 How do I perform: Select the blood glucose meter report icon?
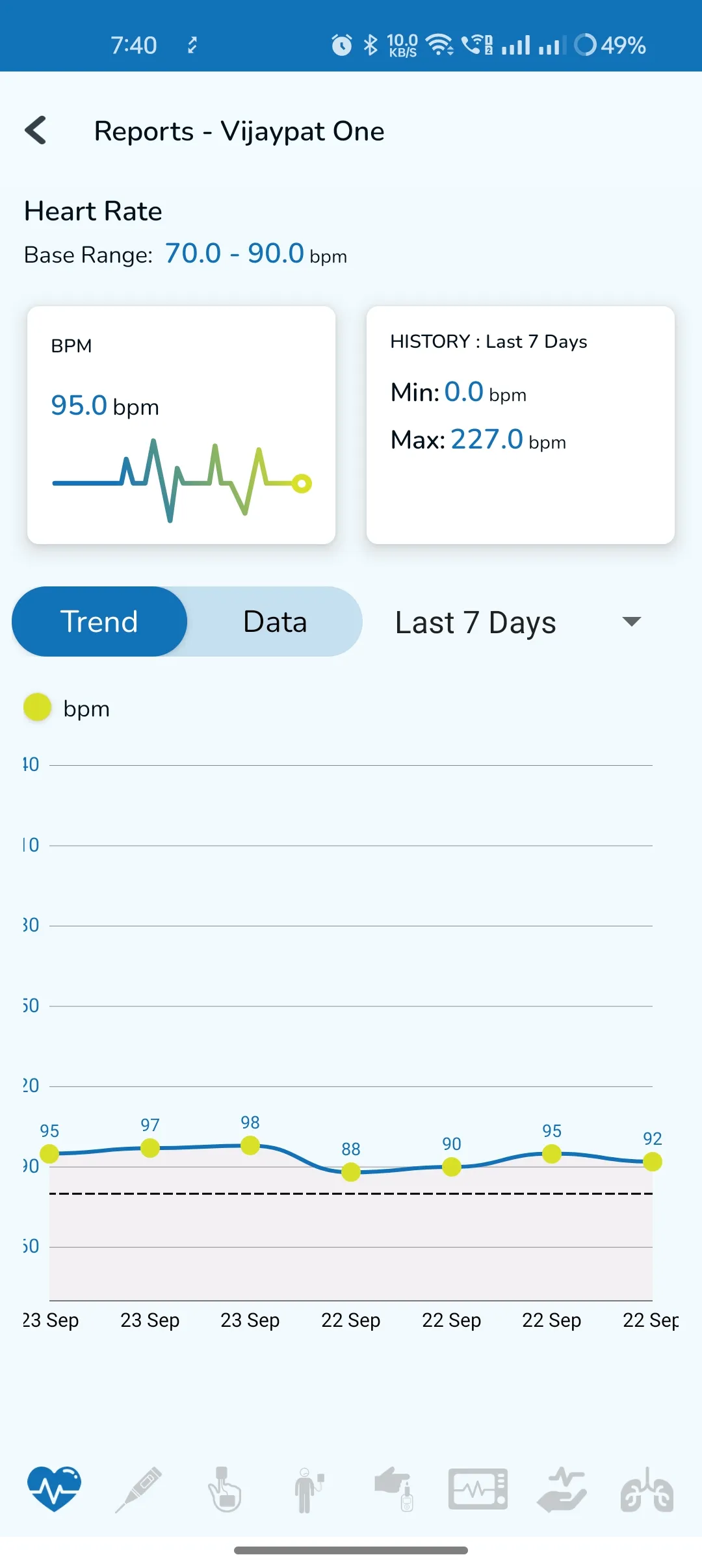pos(394,1489)
